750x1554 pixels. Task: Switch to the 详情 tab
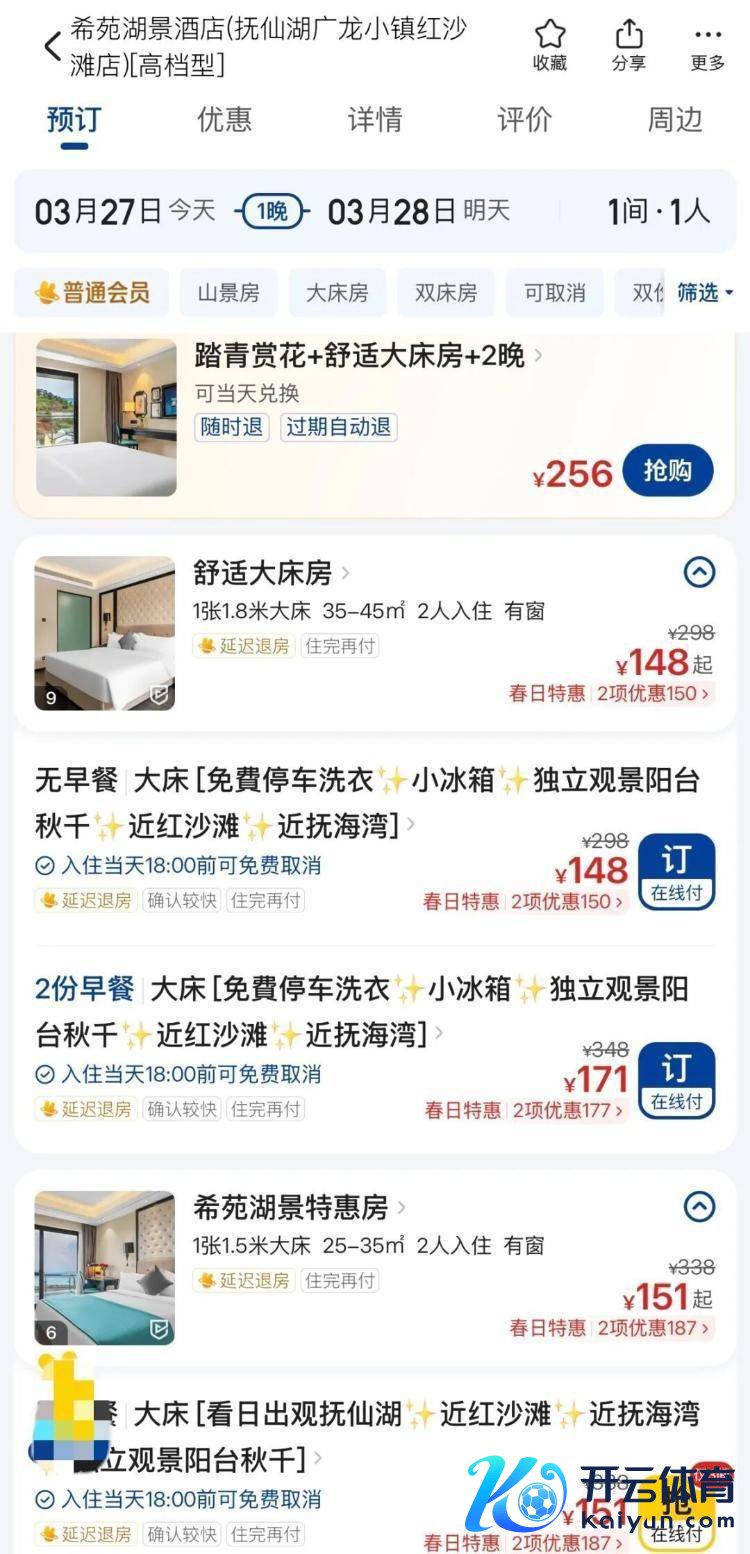[375, 120]
